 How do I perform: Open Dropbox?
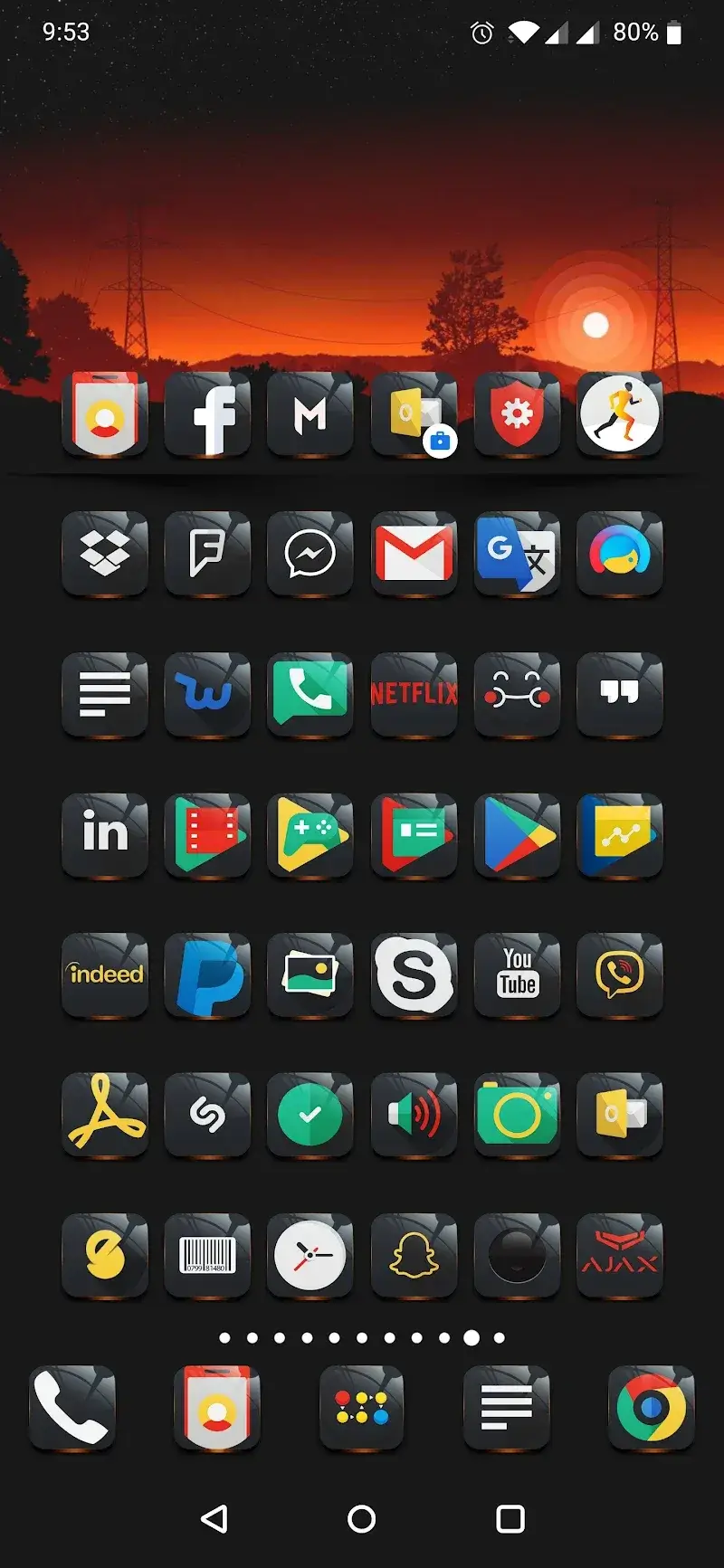pyautogui.click(x=103, y=554)
